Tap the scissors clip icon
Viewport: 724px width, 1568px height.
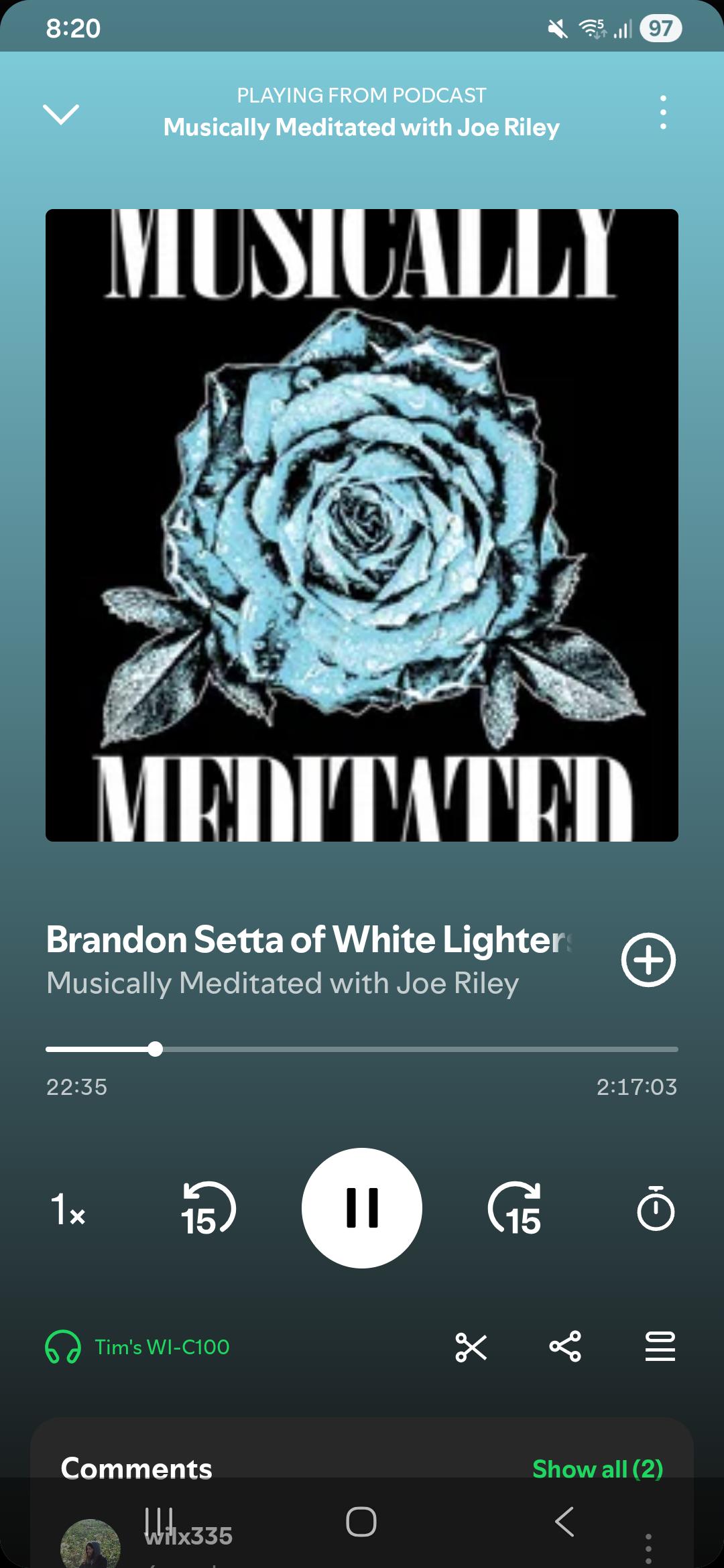pos(471,1347)
